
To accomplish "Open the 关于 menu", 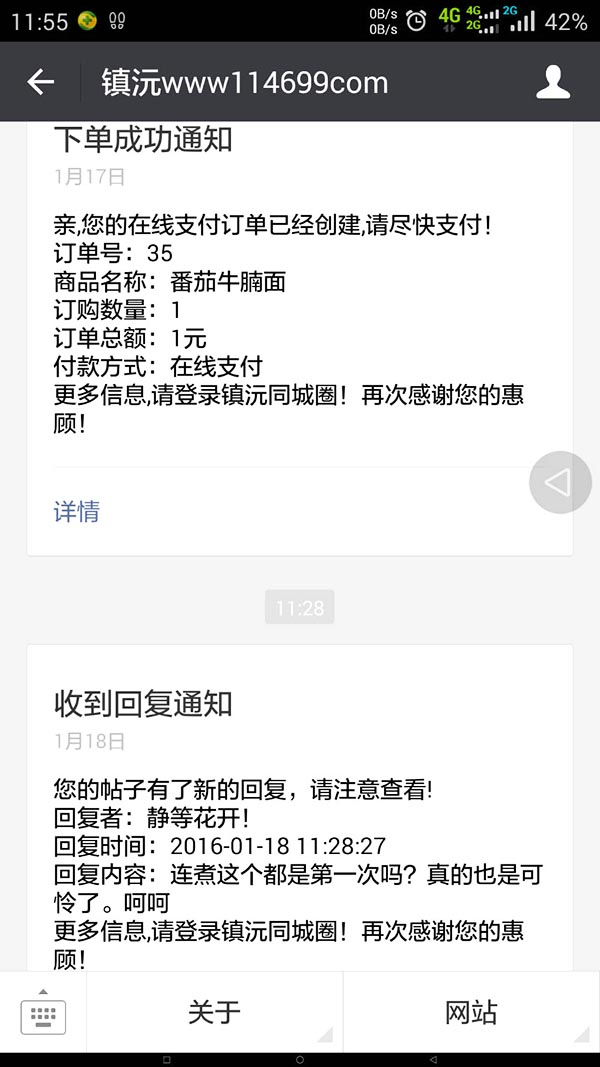I will pyautogui.click(x=214, y=1011).
